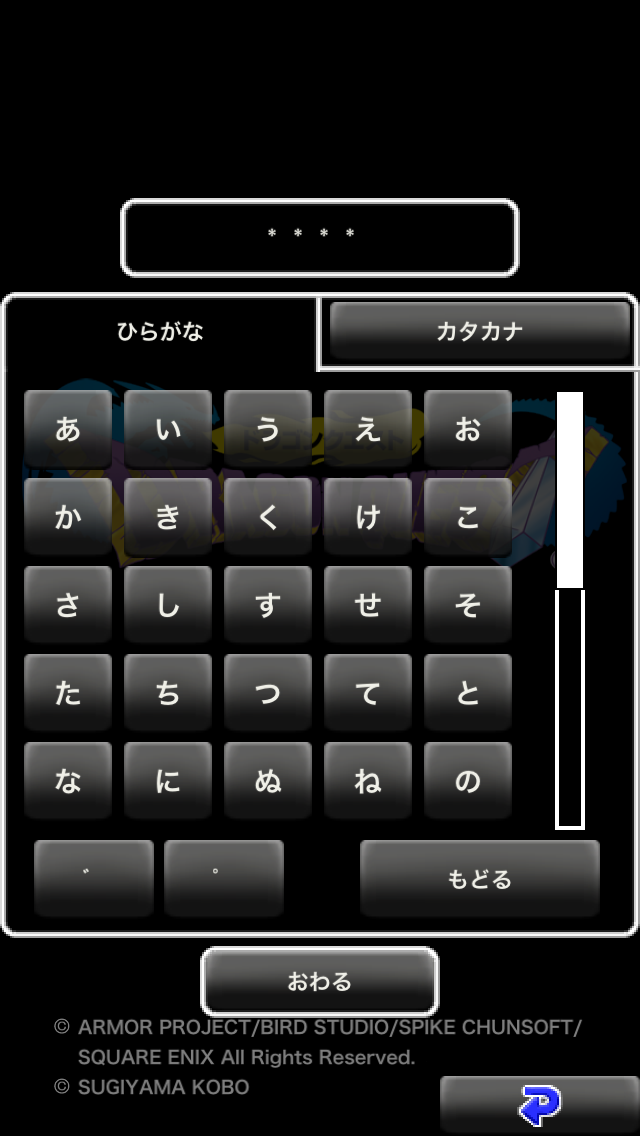Viewport: 640px width, 1136px height.
Task: Confirm the name with おわる
Action: click(320, 982)
